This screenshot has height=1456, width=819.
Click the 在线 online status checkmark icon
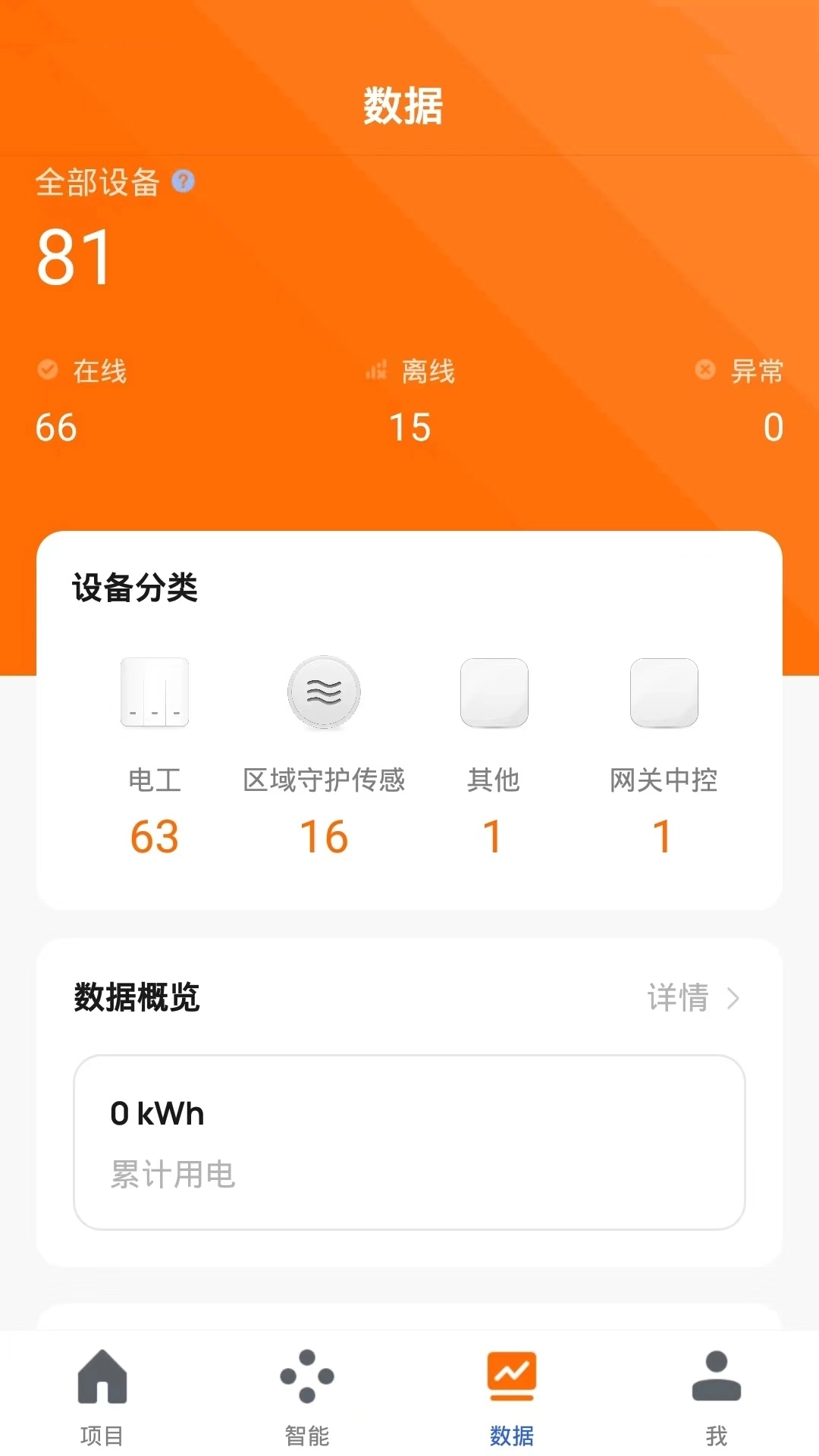point(47,370)
